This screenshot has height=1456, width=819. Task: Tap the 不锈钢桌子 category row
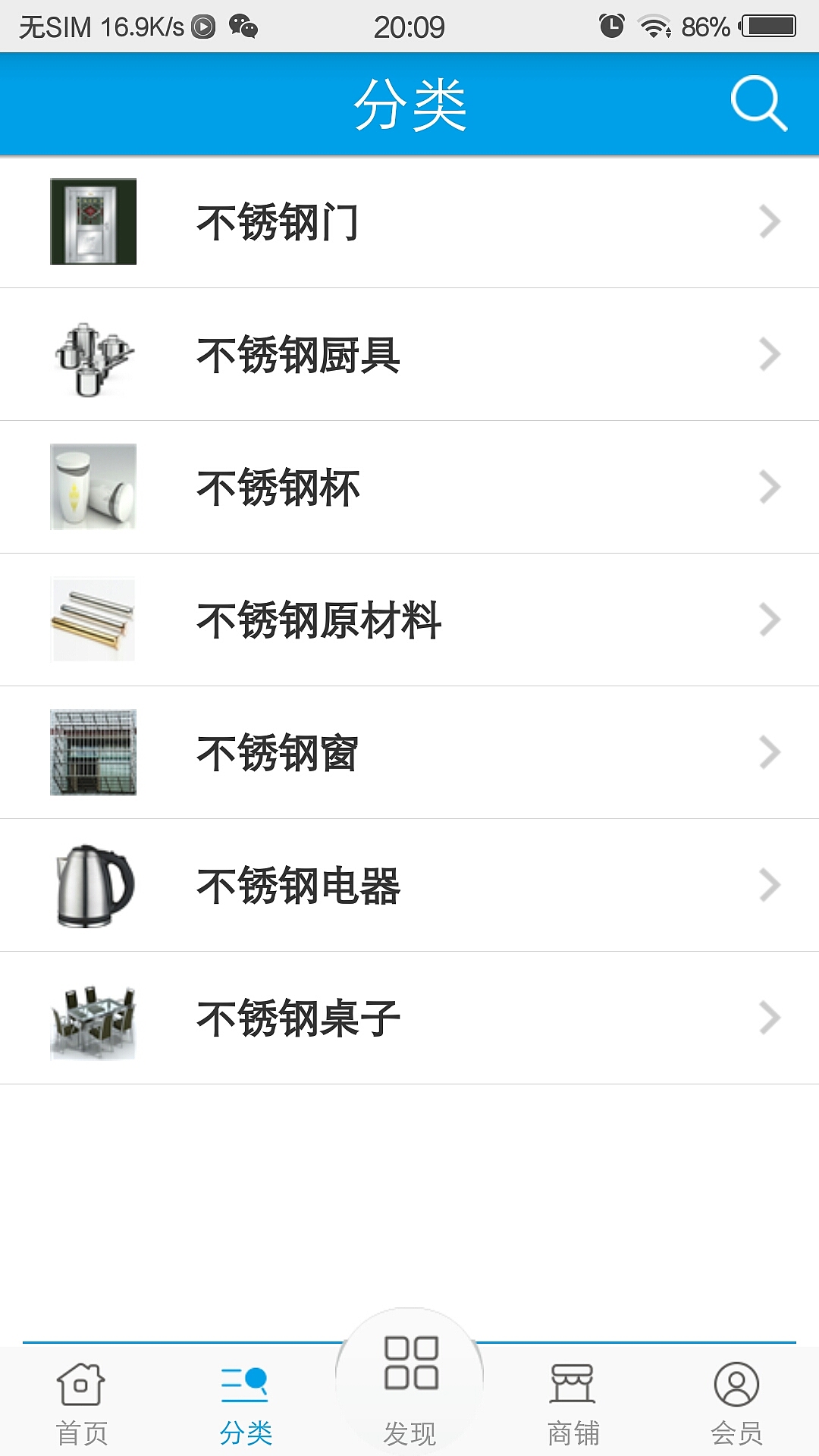[x=409, y=1018]
